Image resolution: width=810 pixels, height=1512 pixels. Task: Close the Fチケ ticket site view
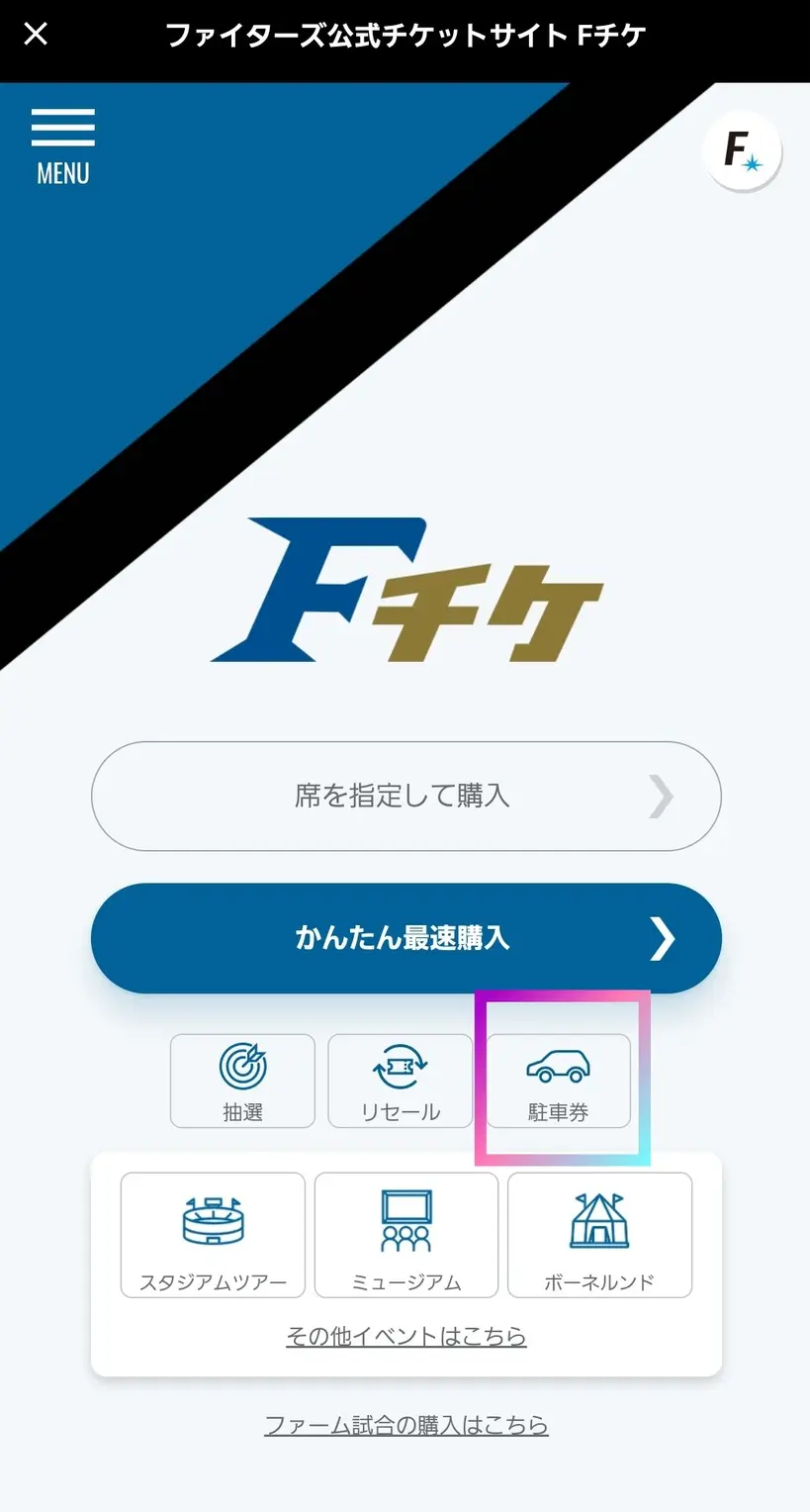point(36,35)
